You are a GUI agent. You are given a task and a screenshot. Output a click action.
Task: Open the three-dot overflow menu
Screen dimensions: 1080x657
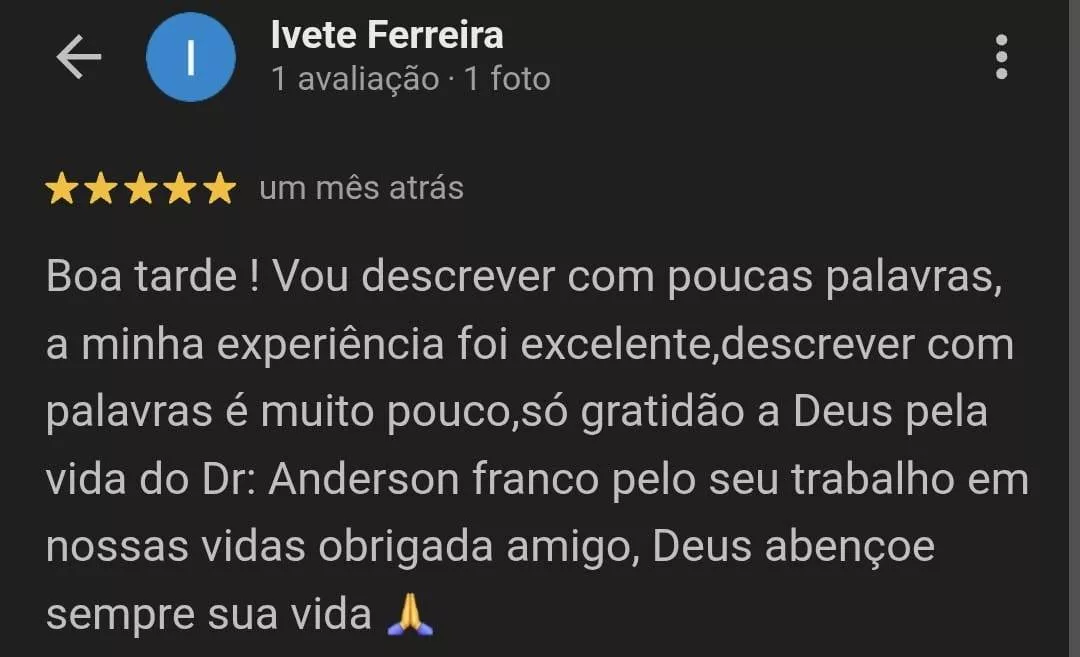(1001, 57)
